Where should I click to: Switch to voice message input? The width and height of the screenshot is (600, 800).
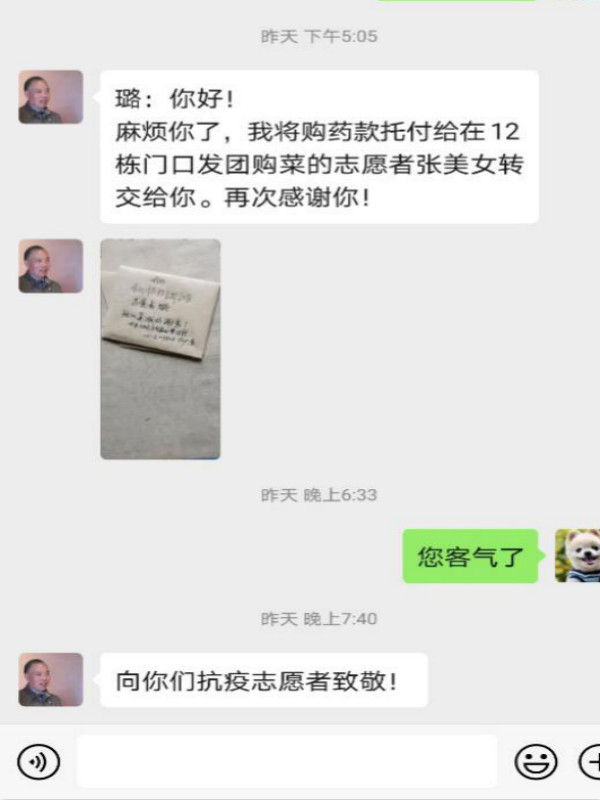point(38,763)
